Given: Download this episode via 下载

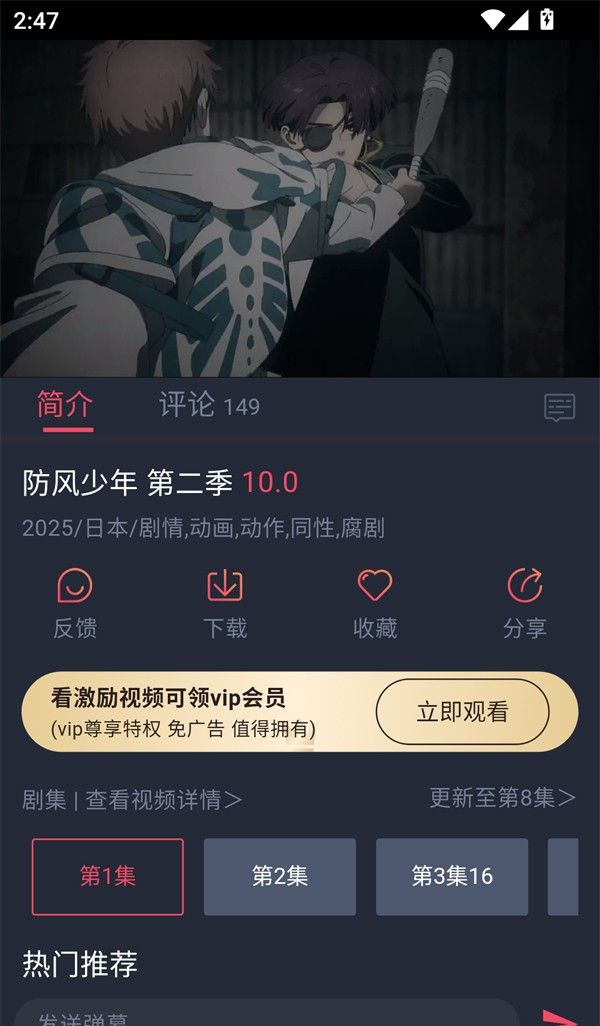Looking at the screenshot, I should click(x=225, y=603).
